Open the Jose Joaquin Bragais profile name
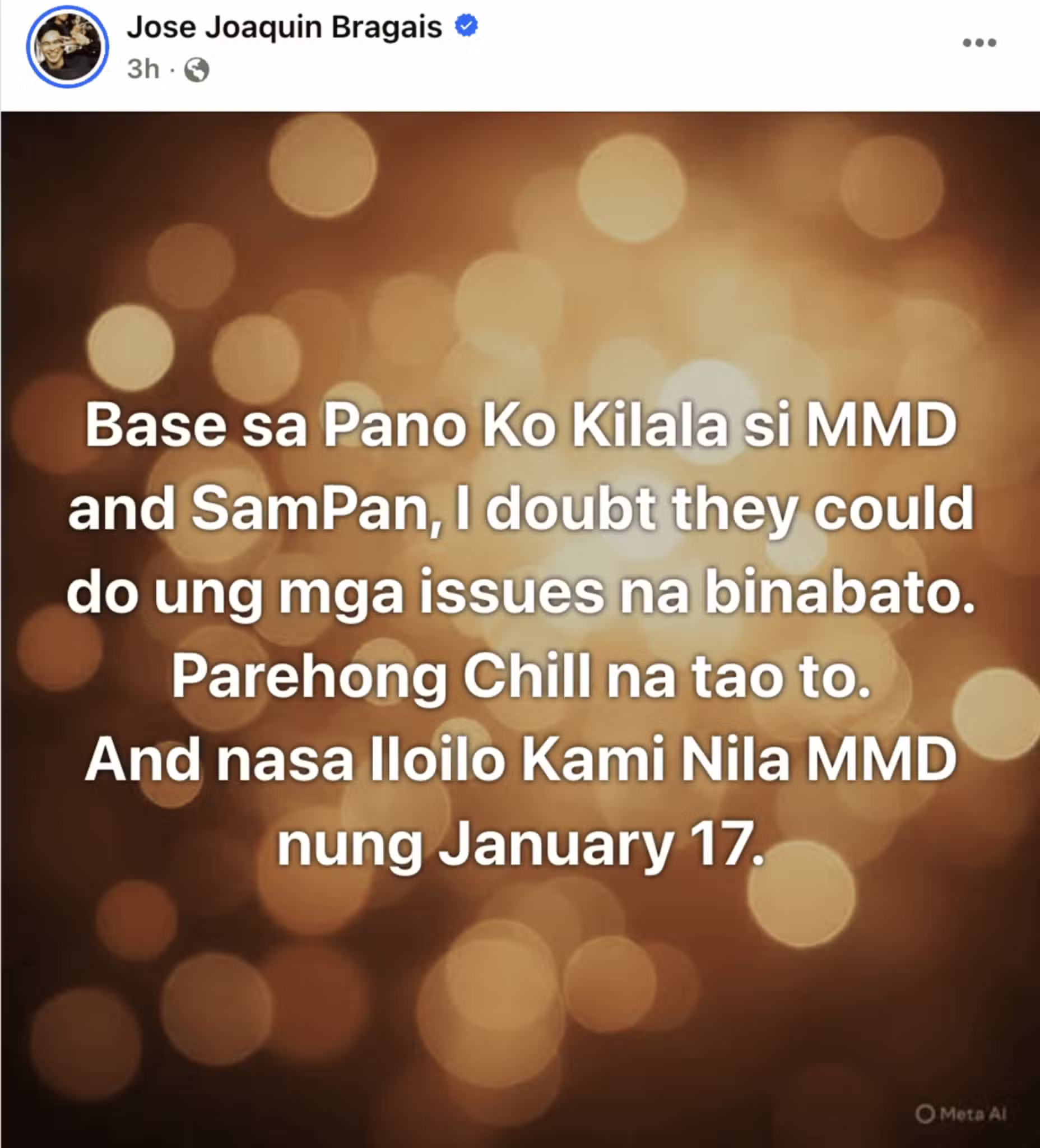The image size is (1040, 1148). [284, 27]
